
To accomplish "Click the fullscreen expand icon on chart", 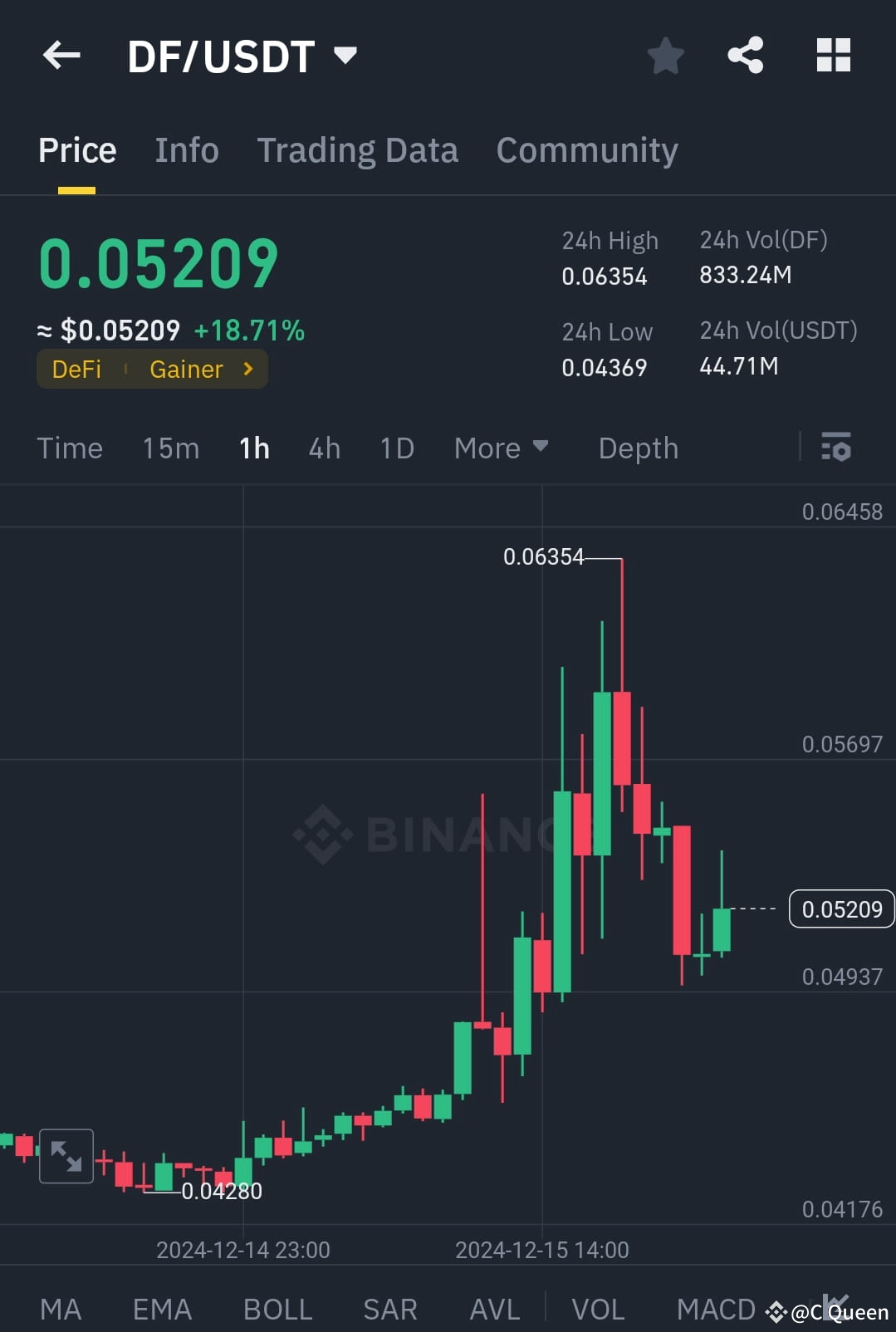I will click(66, 1155).
